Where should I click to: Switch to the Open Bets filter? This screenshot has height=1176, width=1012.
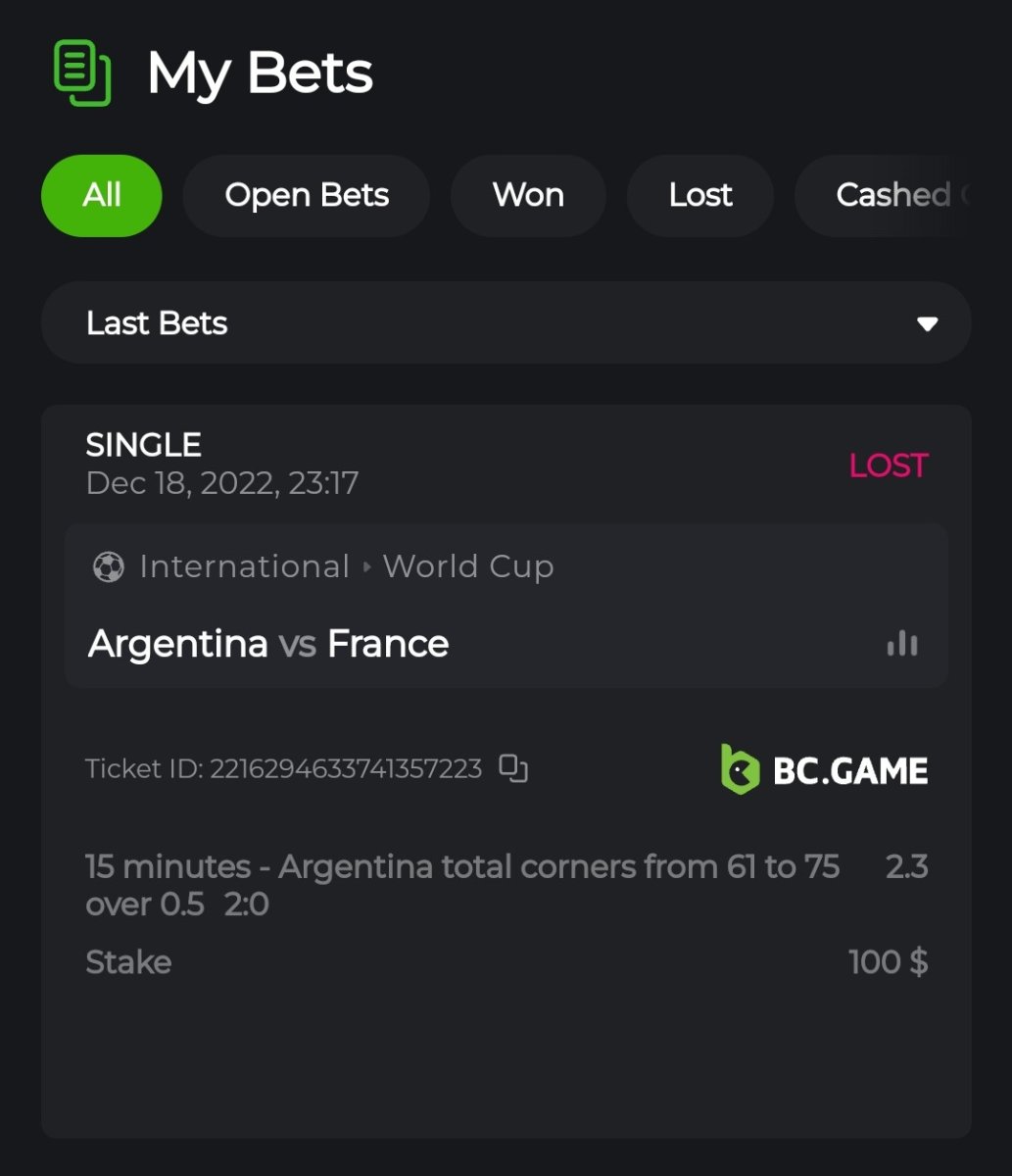tap(307, 195)
